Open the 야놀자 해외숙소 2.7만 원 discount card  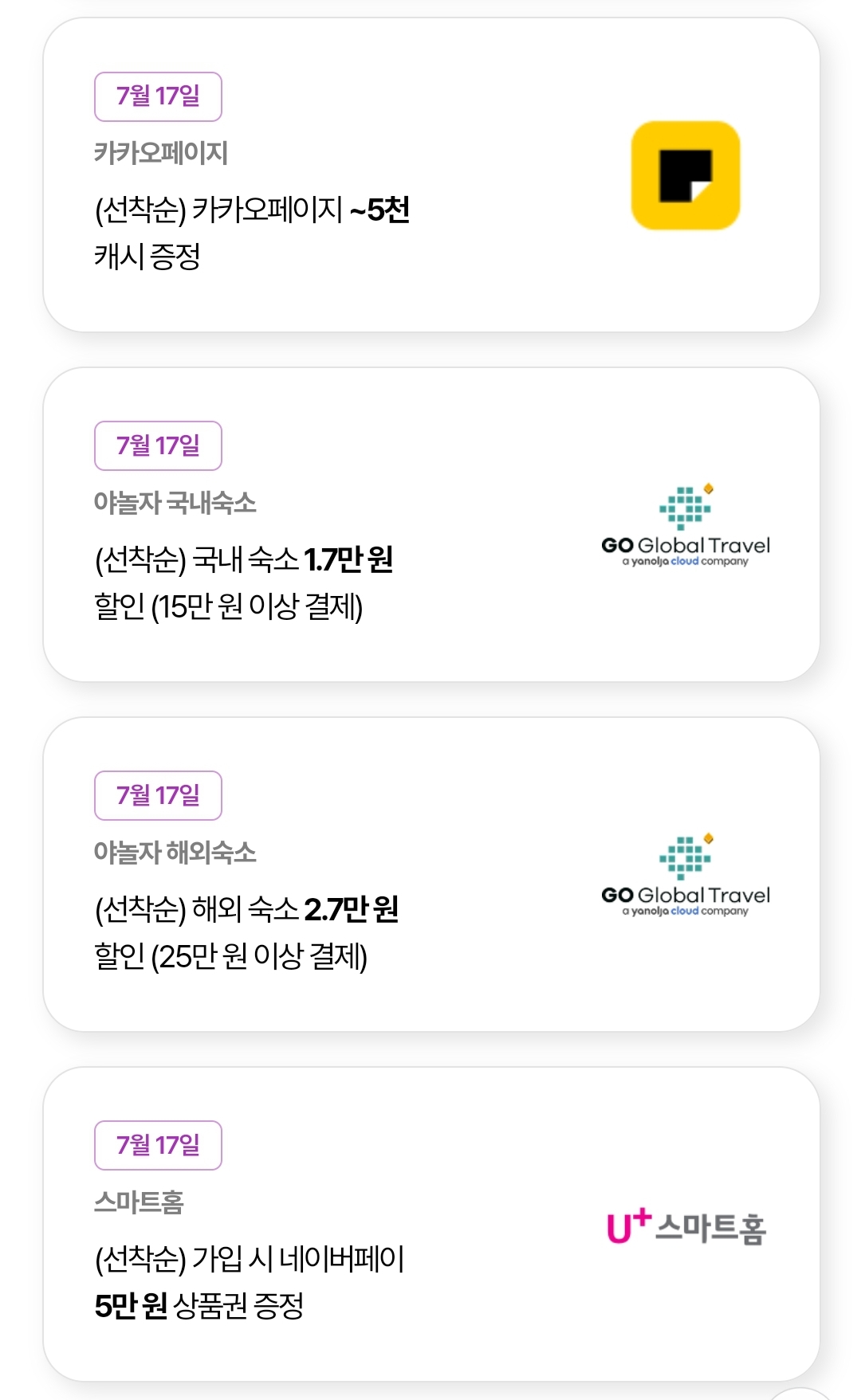431,874
